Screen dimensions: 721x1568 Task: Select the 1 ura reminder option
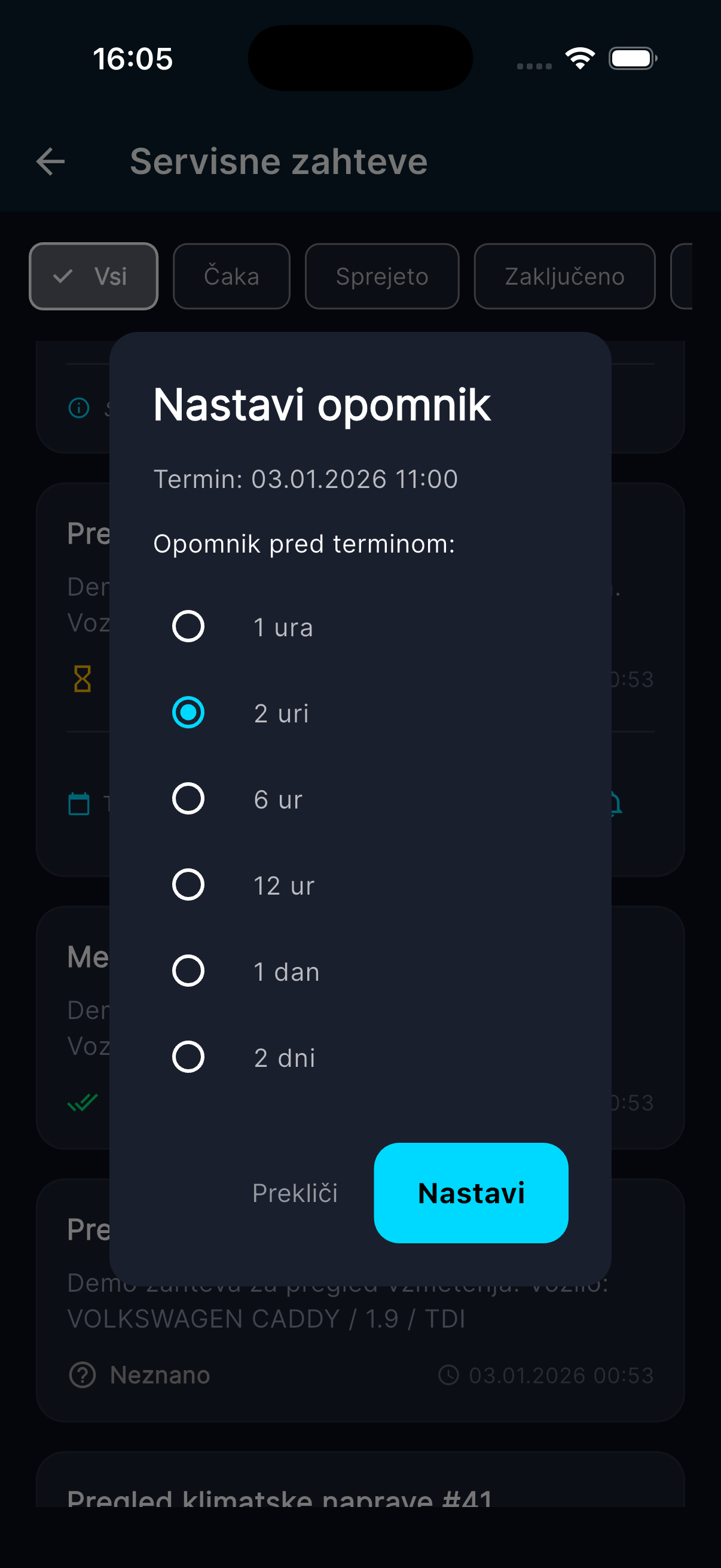point(188,626)
